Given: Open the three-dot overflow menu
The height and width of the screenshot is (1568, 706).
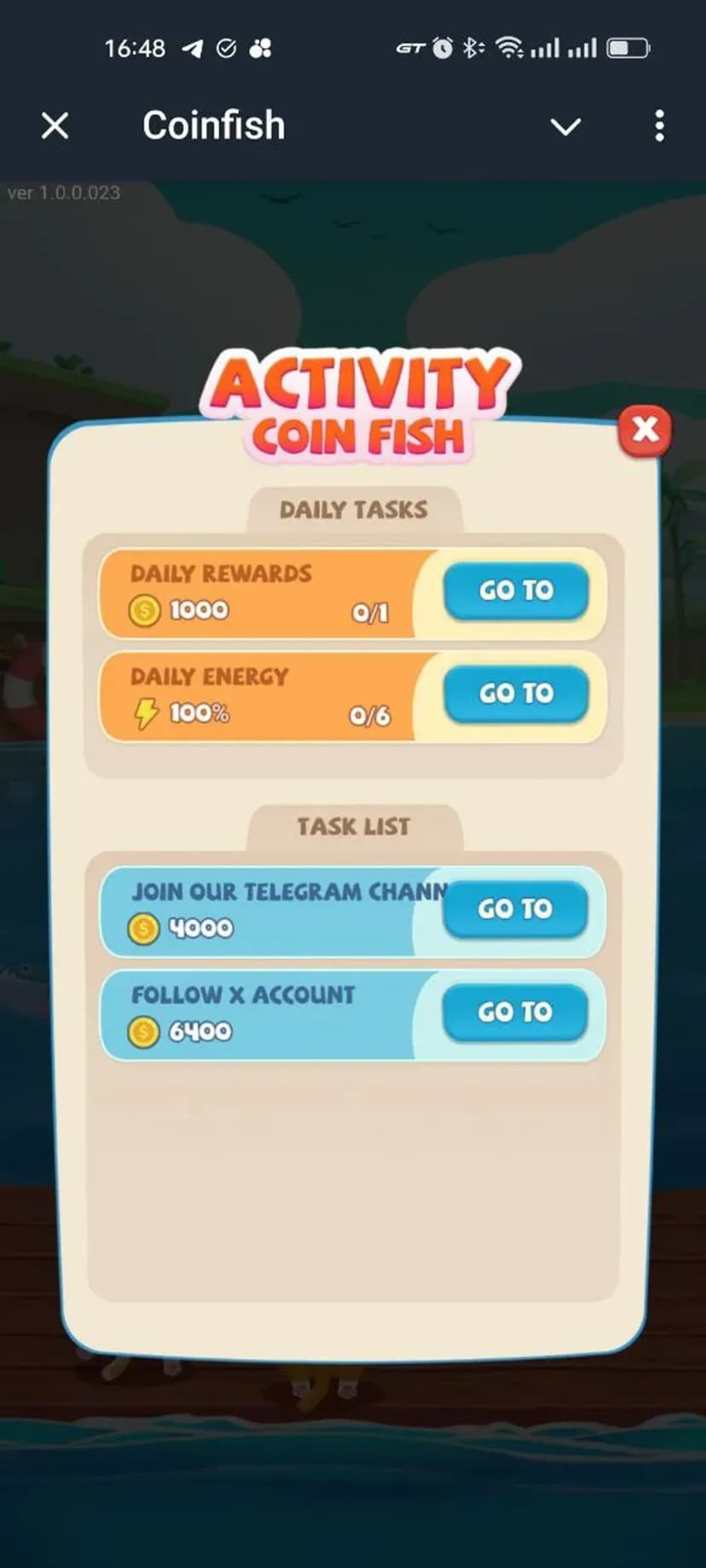Looking at the screenshot, I should pos(659,126).
